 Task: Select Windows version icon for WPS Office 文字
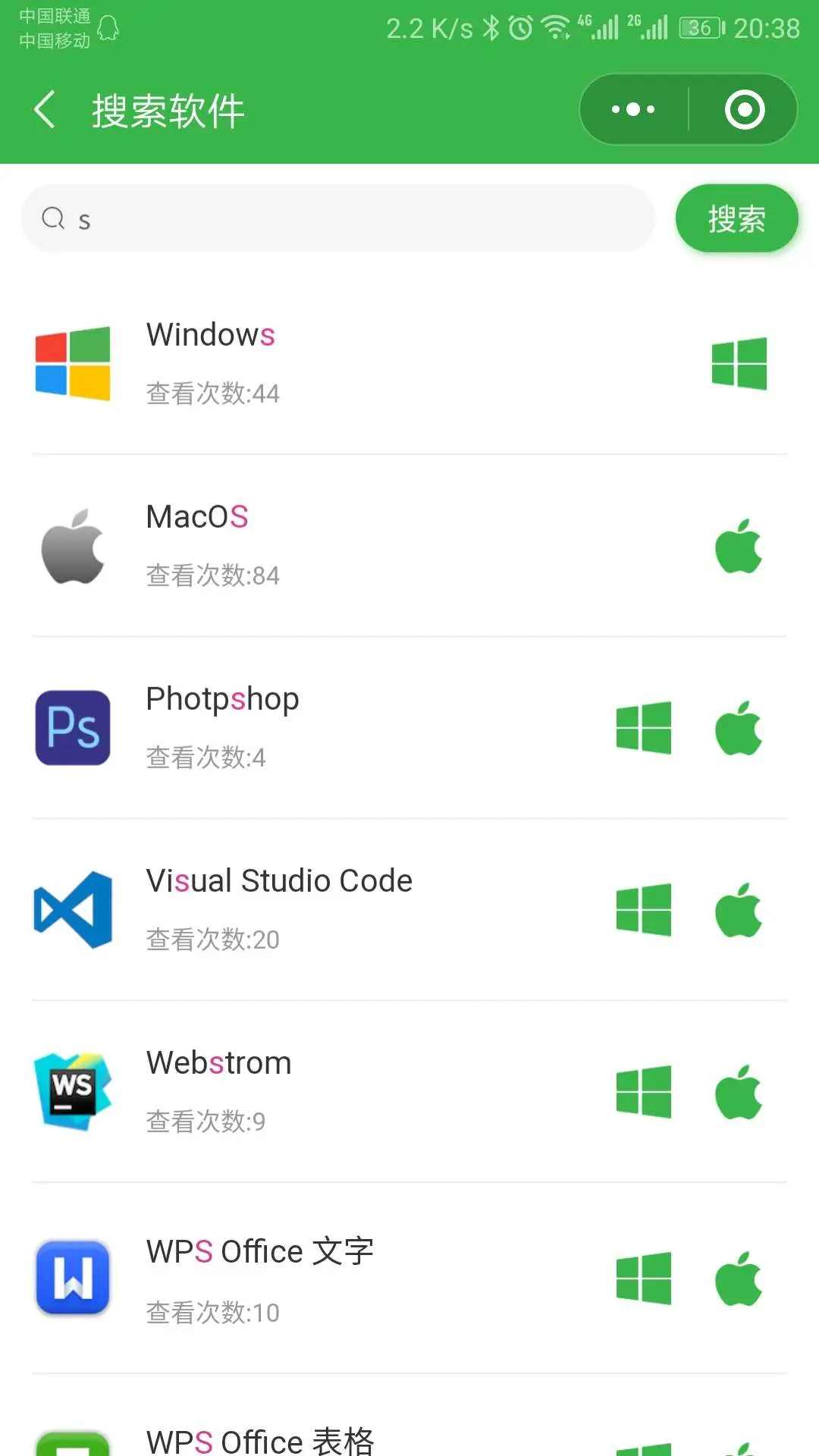pyautogui.click(x=644, y=1279)
